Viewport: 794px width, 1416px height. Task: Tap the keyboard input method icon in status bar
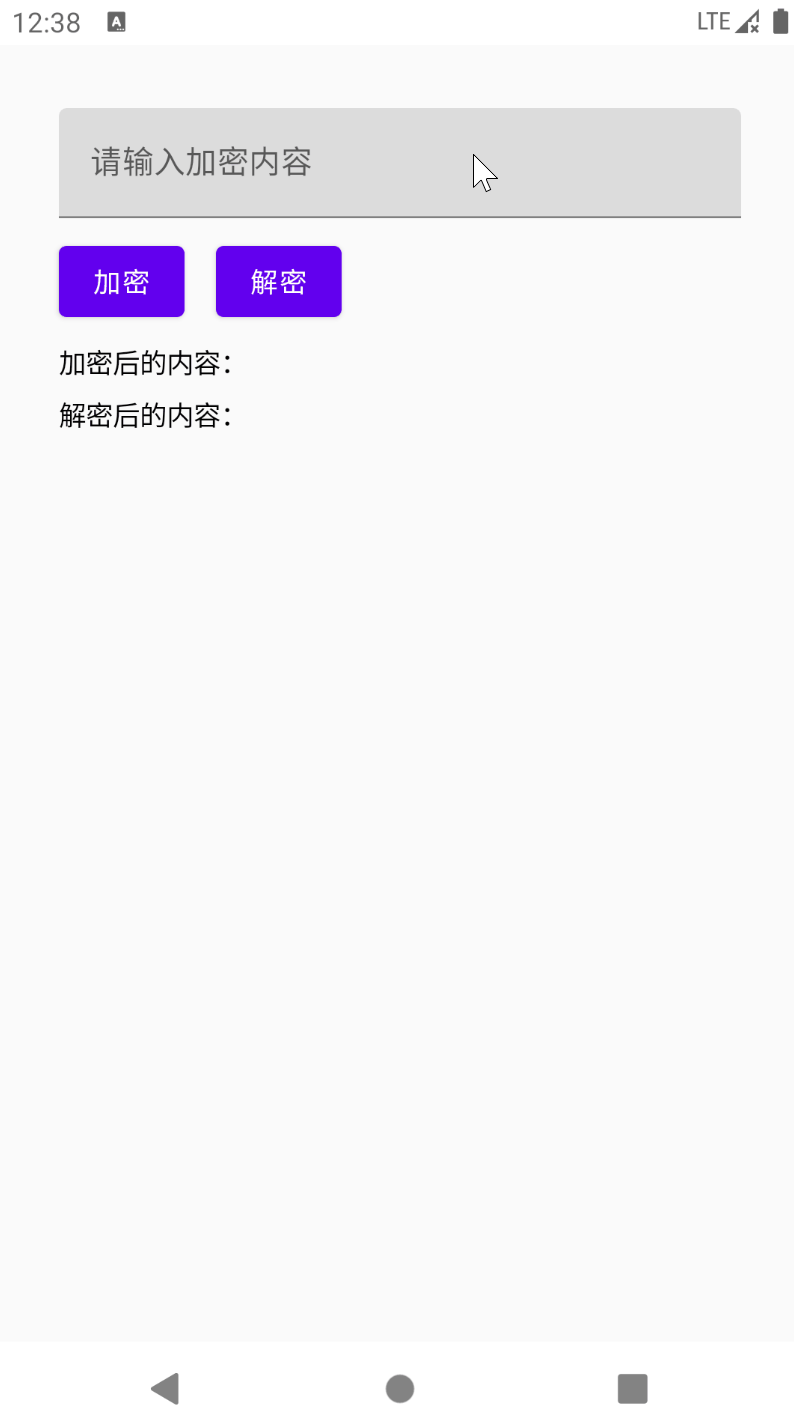tap(117, 20)
